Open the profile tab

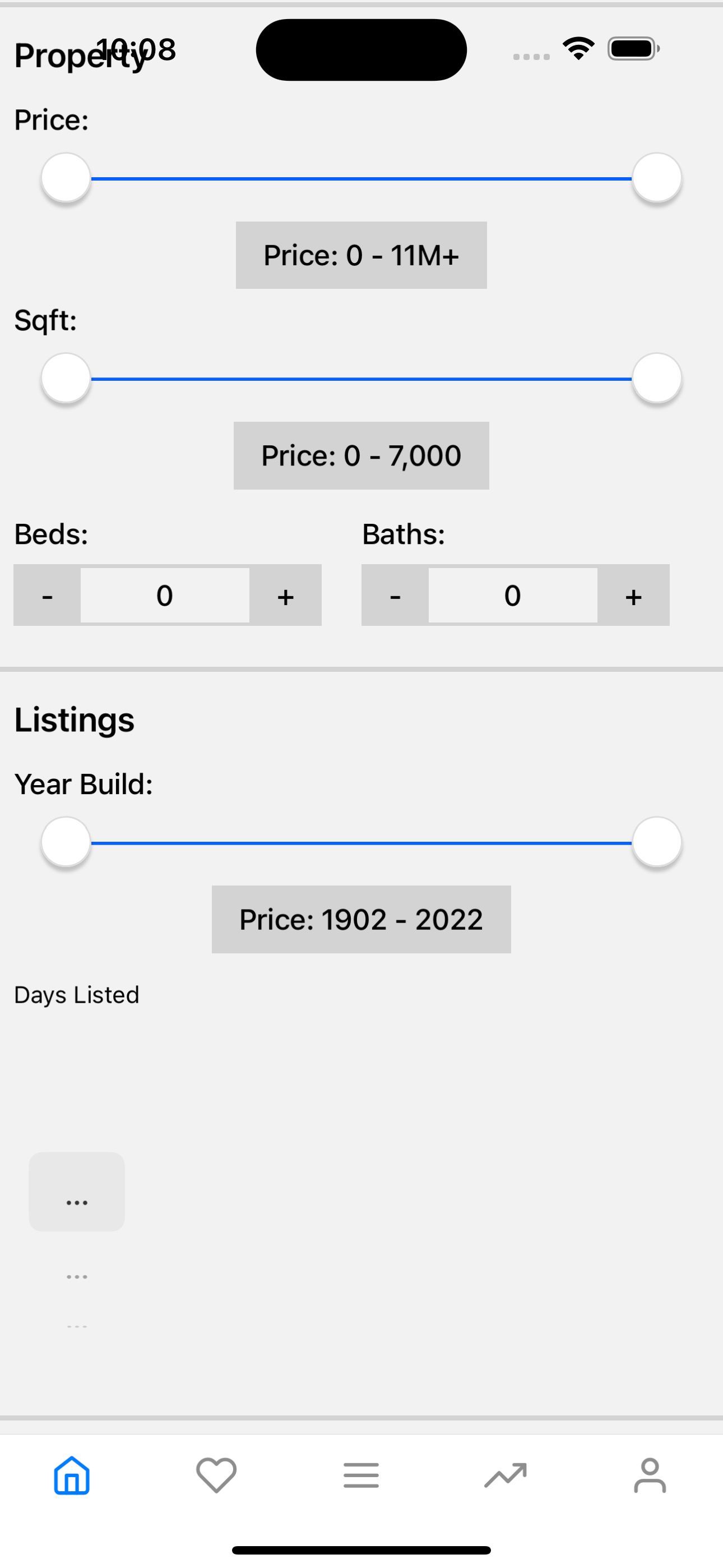[650, 1475]
